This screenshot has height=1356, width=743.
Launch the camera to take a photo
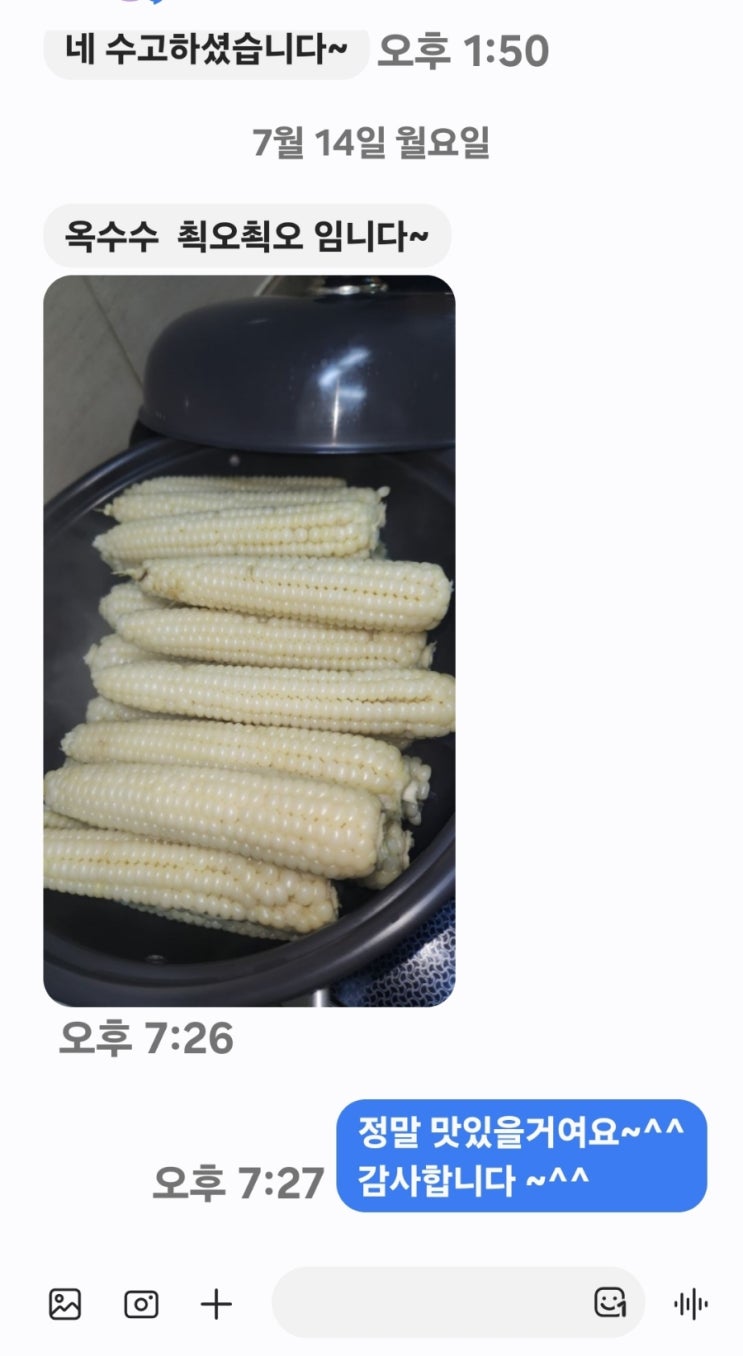coord(141,1304)
